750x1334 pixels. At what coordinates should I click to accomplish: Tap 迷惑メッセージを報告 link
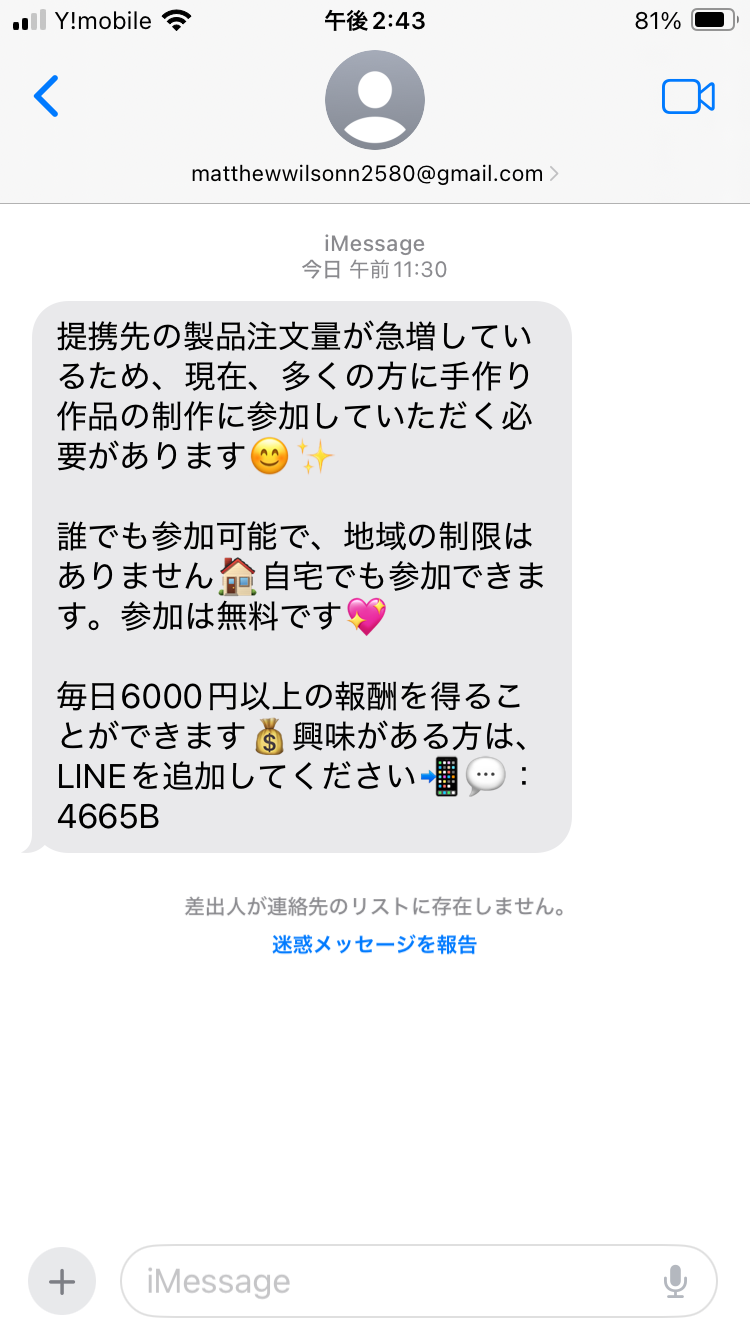tap(374, 944)
